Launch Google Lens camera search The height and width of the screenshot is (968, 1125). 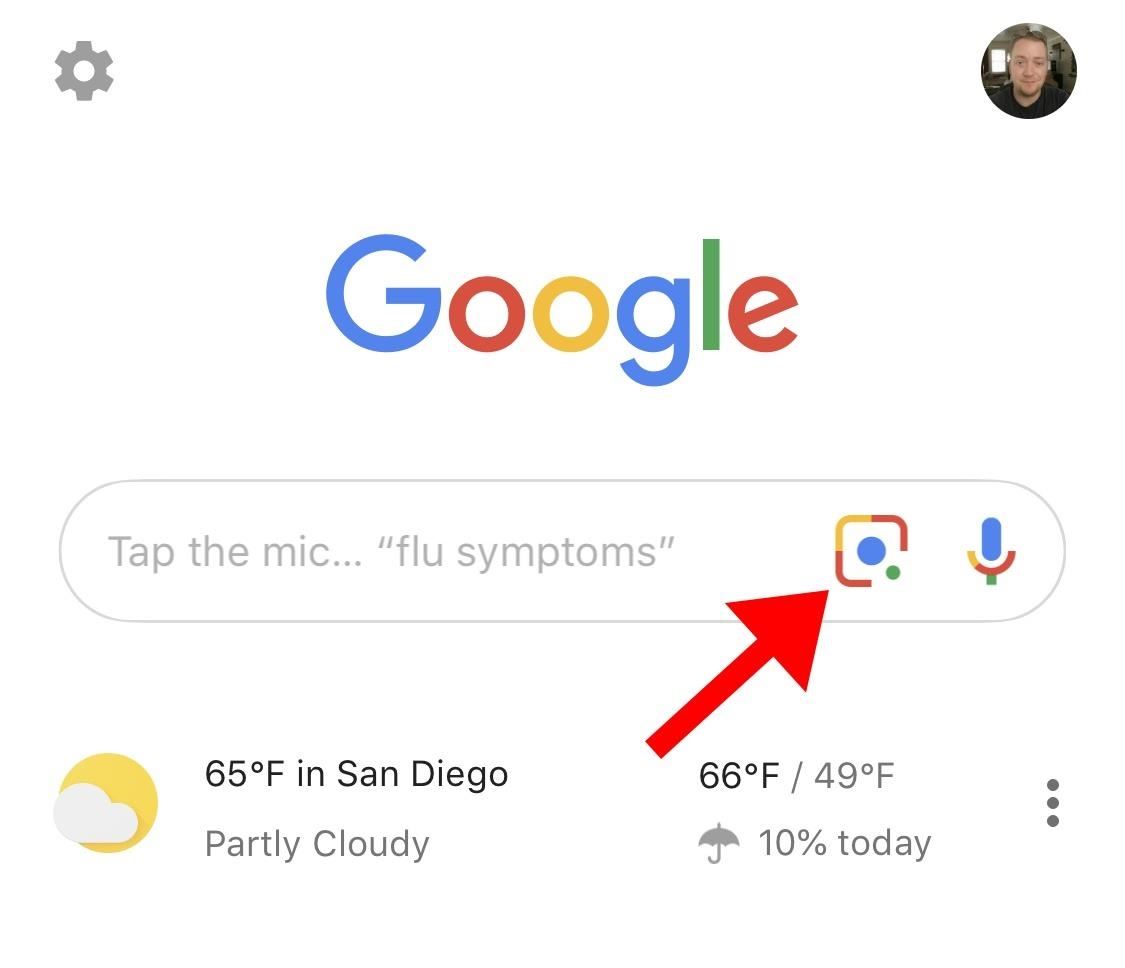click(x=871, y=550)
